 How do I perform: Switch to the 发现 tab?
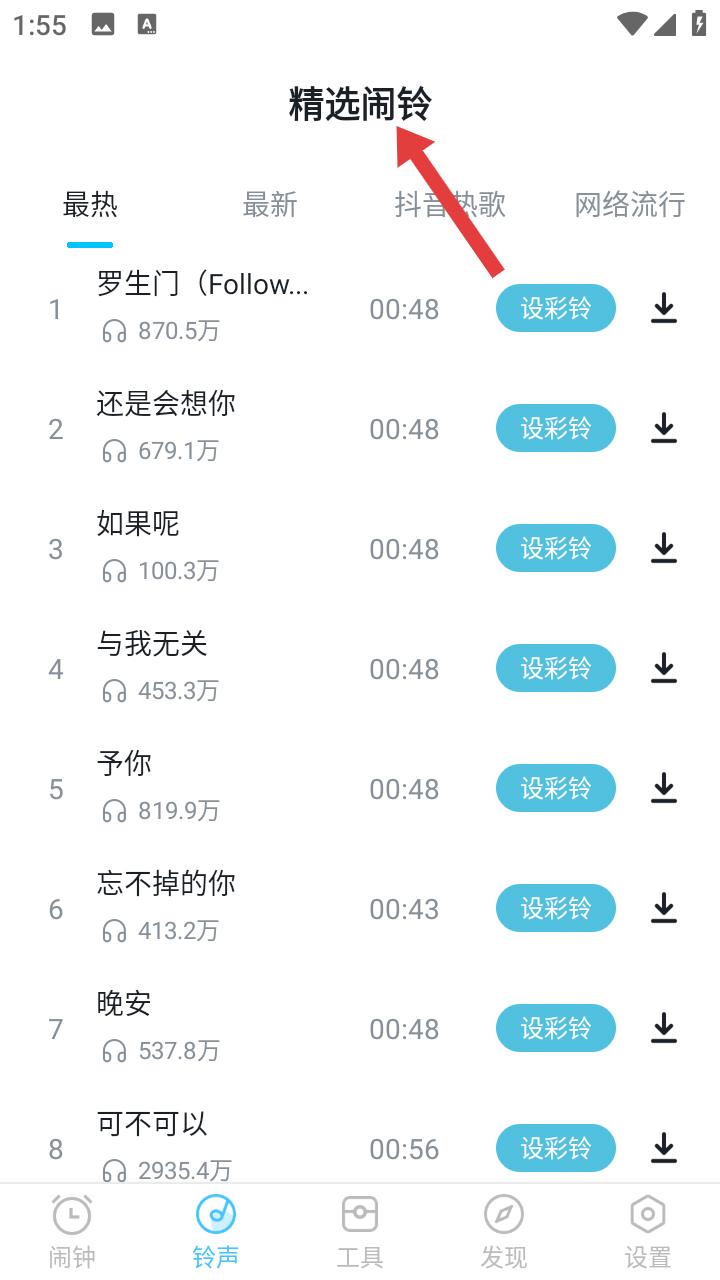coord(504,1232)
